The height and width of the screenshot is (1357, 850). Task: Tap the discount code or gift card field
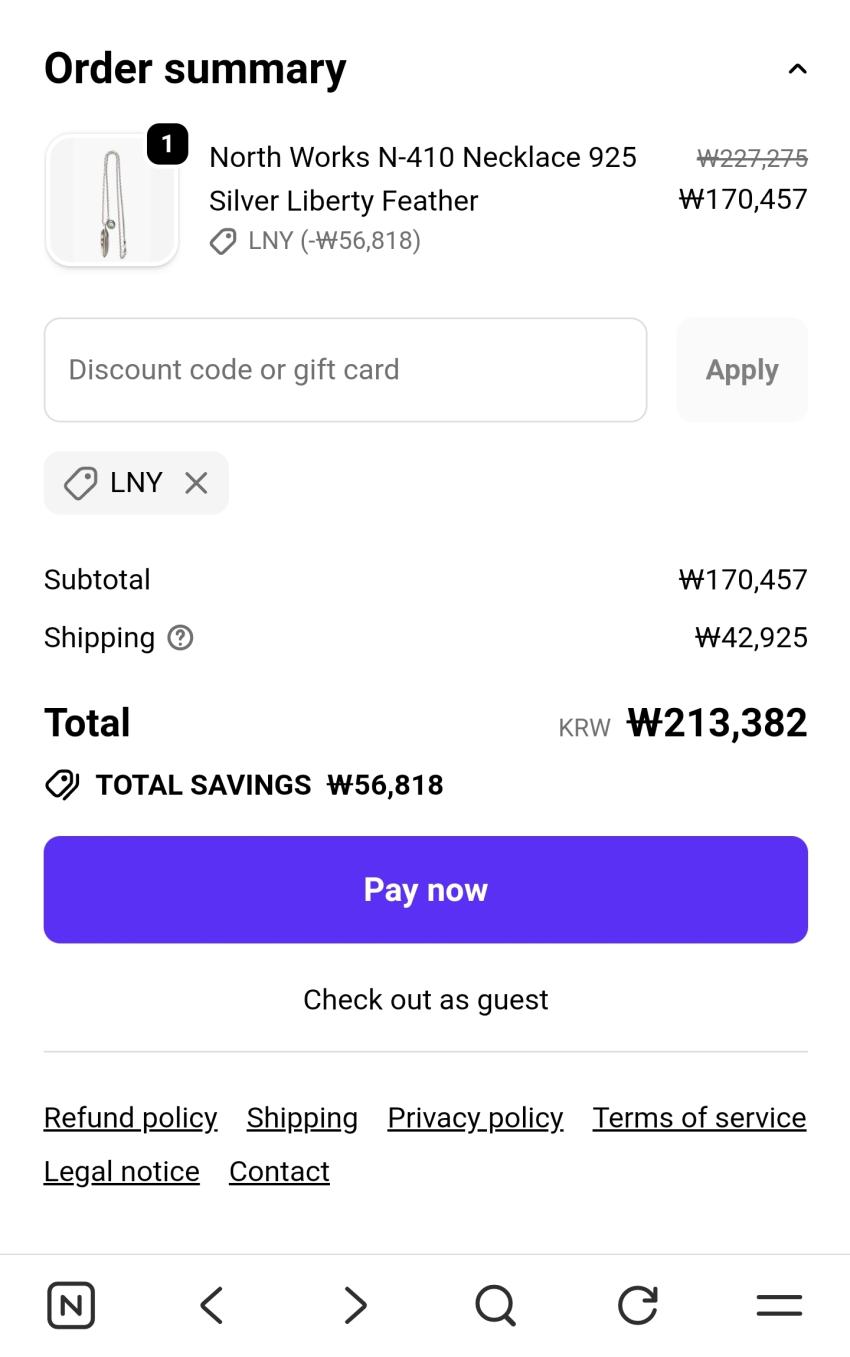coord(345,370)
